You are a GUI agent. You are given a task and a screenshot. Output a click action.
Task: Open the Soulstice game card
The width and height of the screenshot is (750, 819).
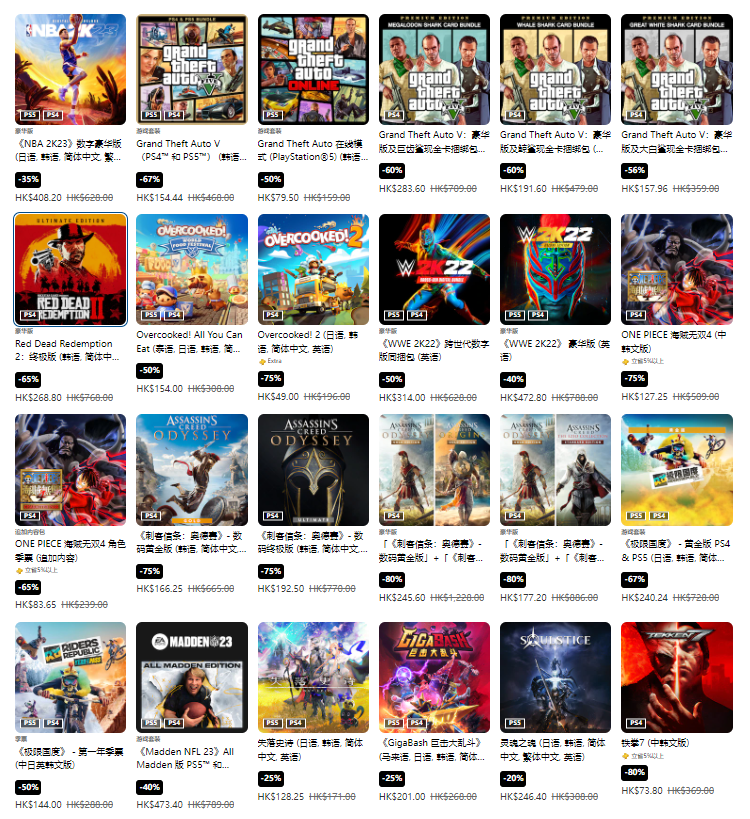(x=555, y=677)
